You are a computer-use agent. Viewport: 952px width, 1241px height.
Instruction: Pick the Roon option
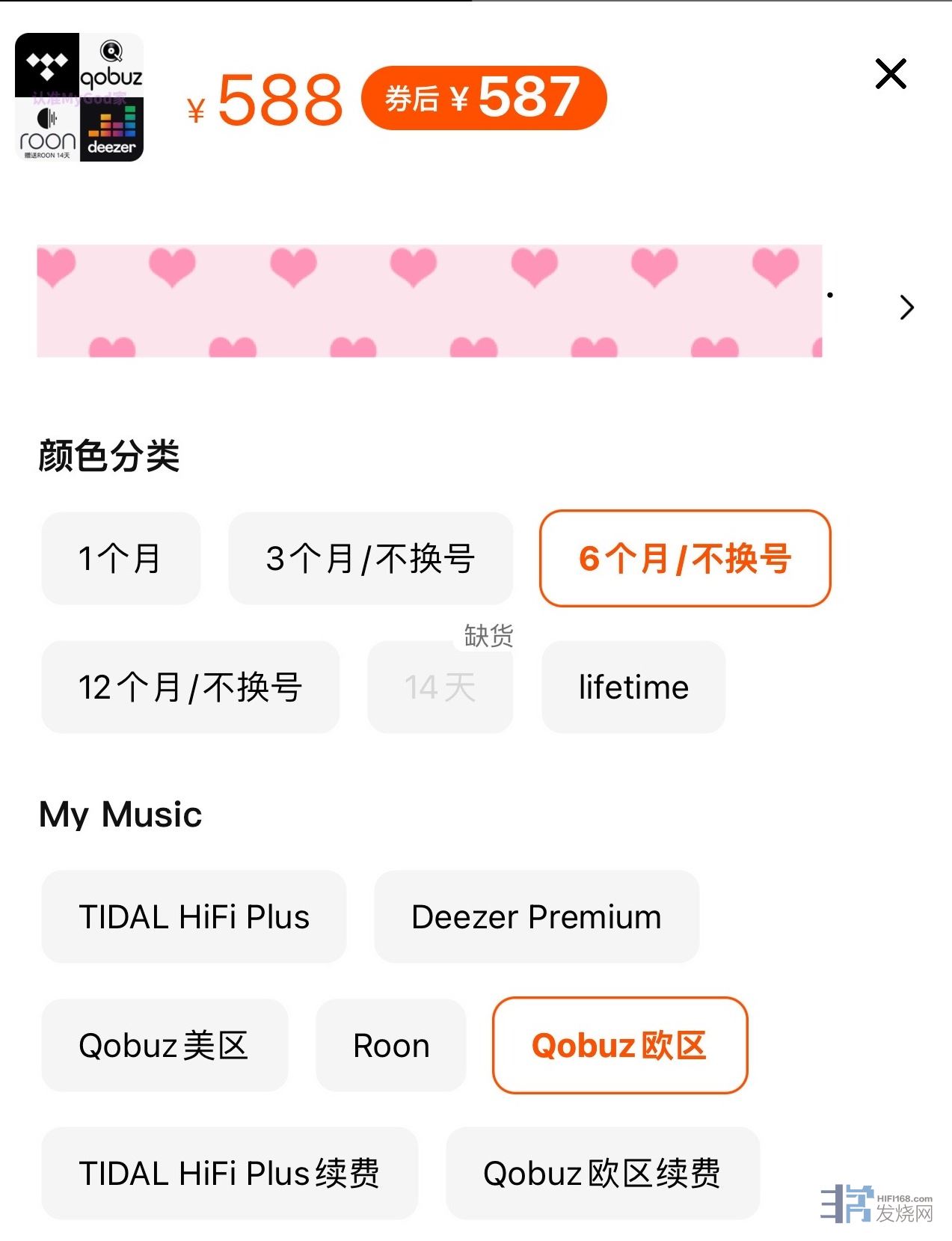(x=391, y=1046)
